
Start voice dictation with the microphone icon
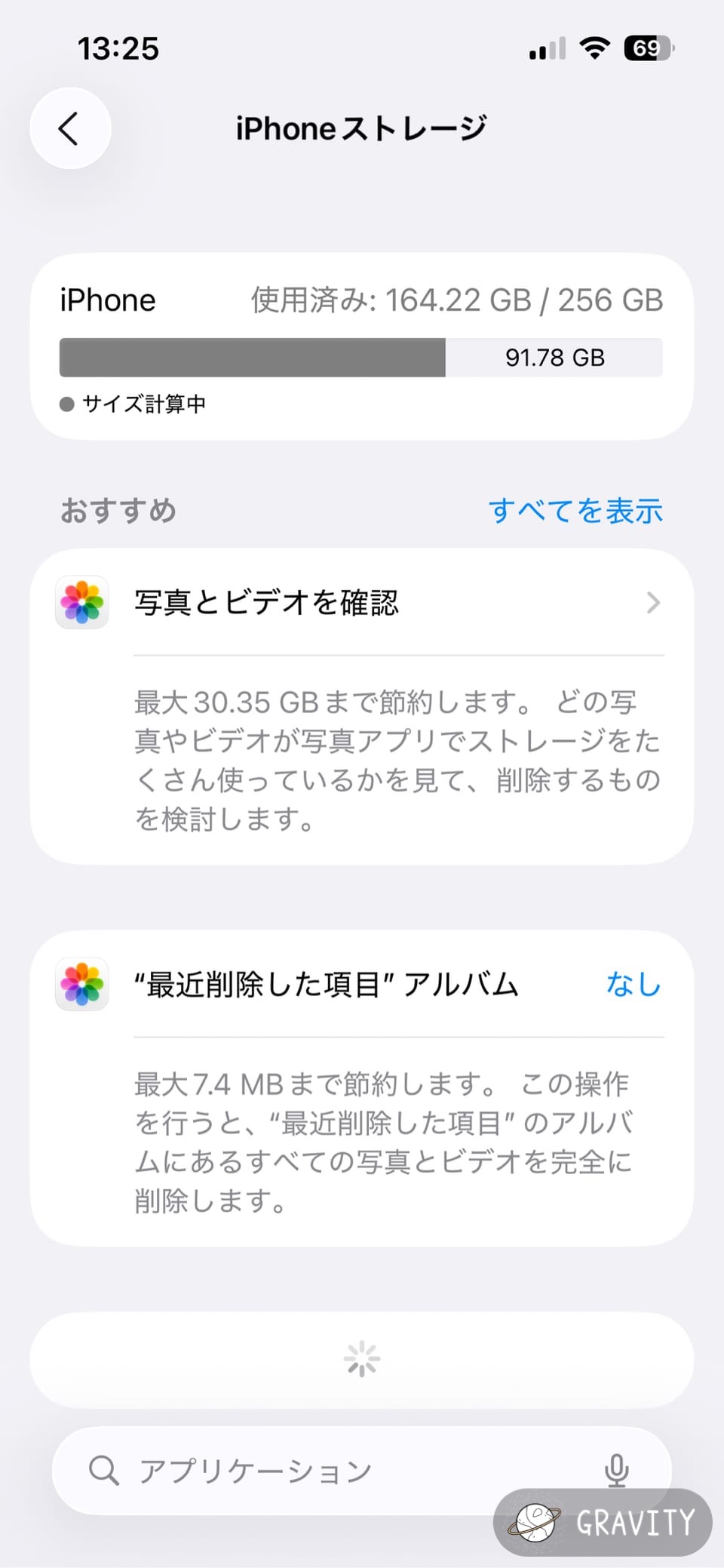616,1469
